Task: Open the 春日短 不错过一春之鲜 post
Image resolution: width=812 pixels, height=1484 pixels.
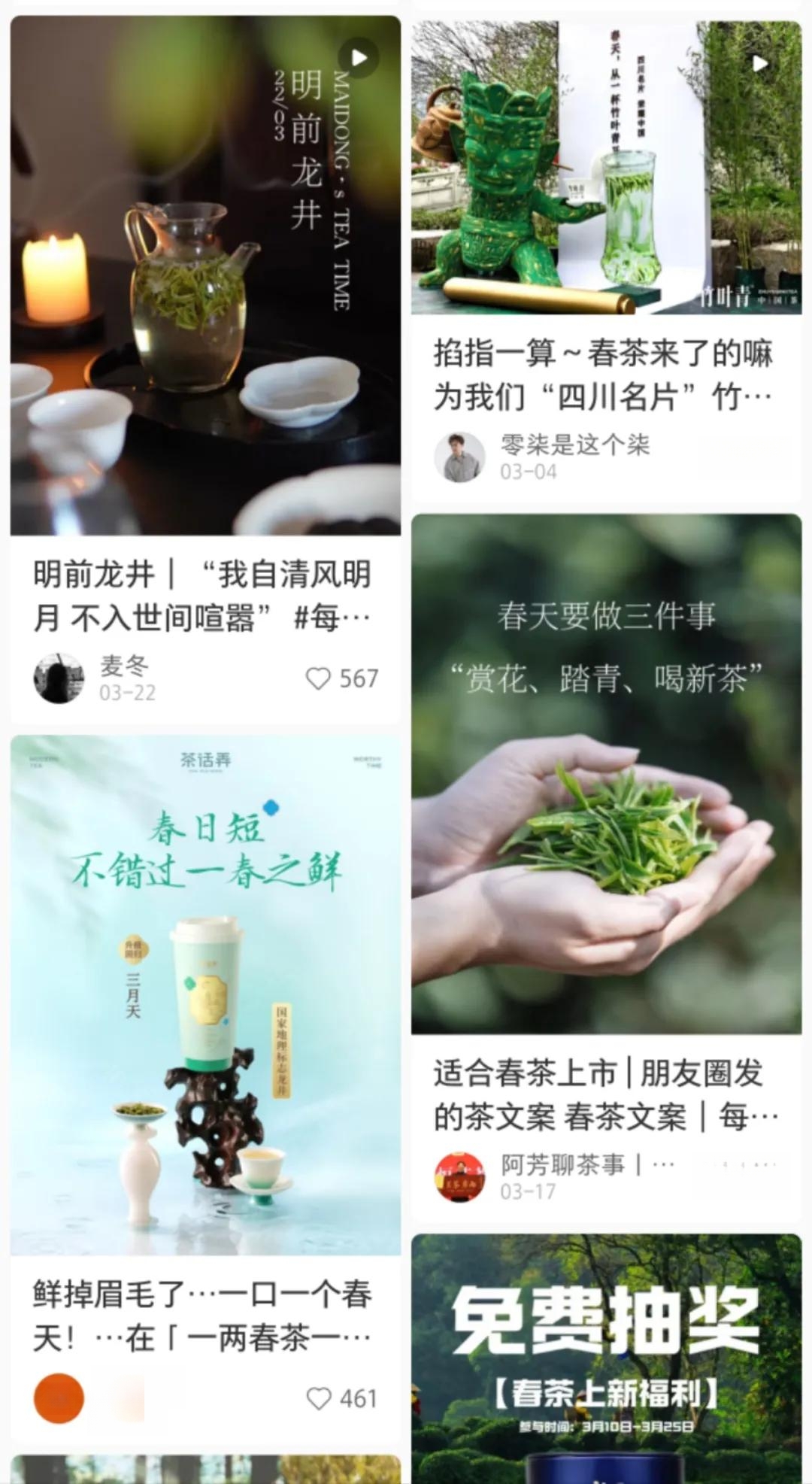Action: click(205, 994)
